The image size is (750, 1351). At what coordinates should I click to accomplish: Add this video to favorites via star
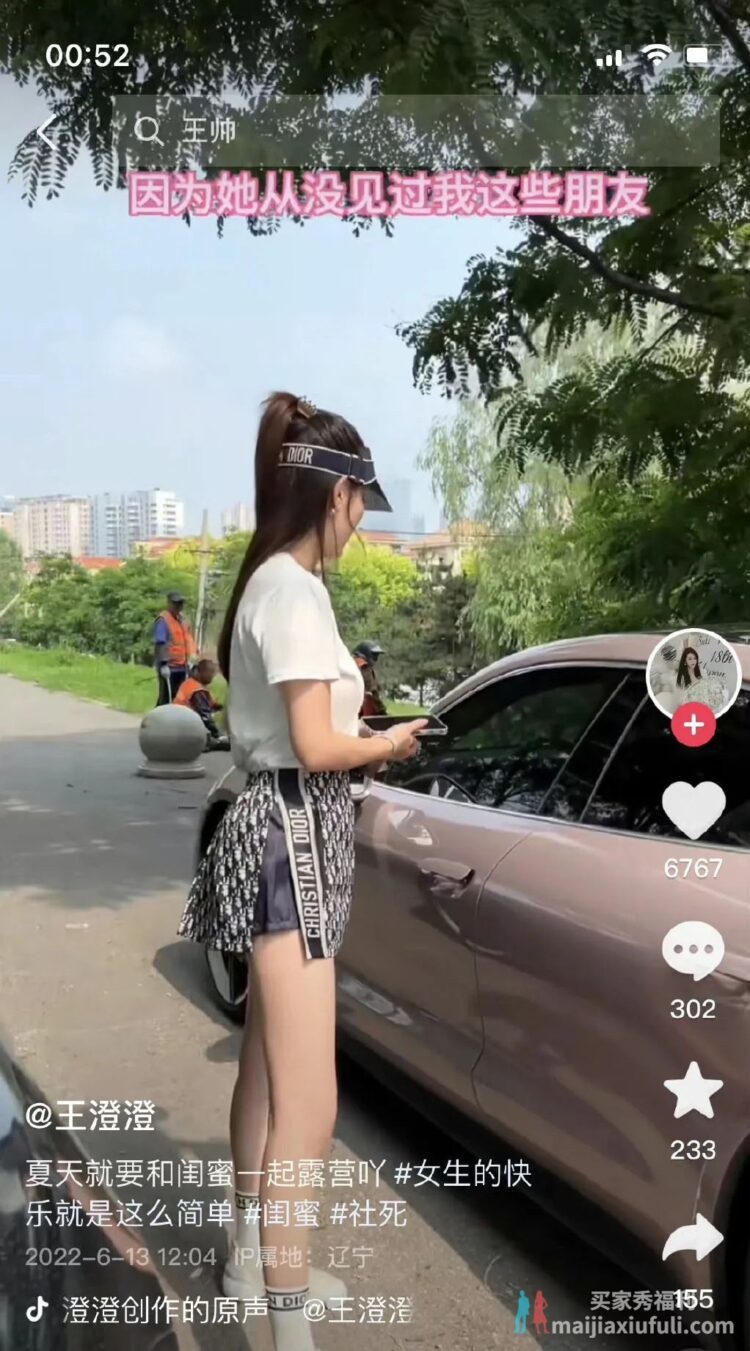click(693, 1092)
